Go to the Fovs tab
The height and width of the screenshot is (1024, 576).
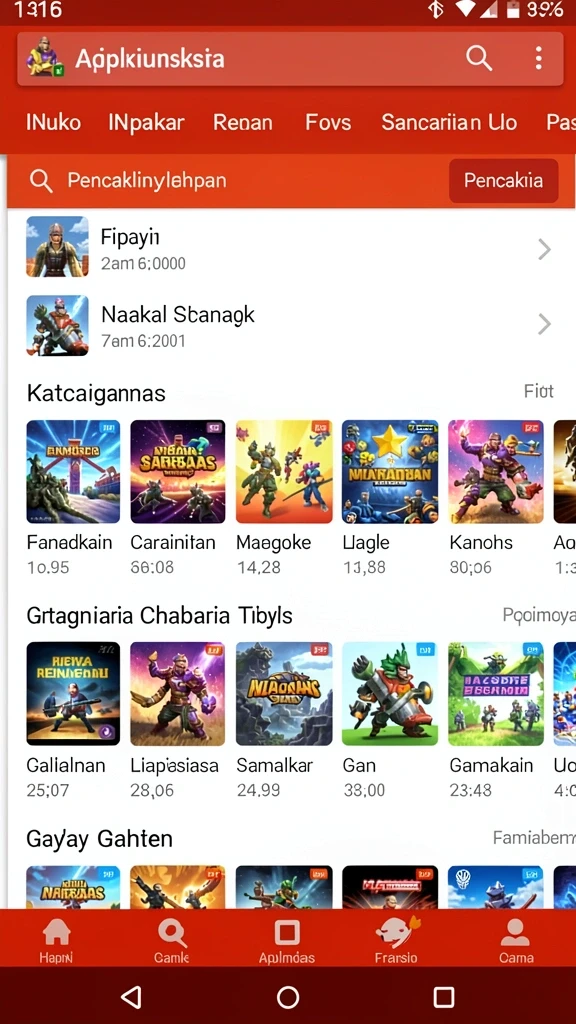[x=328, y=122]
